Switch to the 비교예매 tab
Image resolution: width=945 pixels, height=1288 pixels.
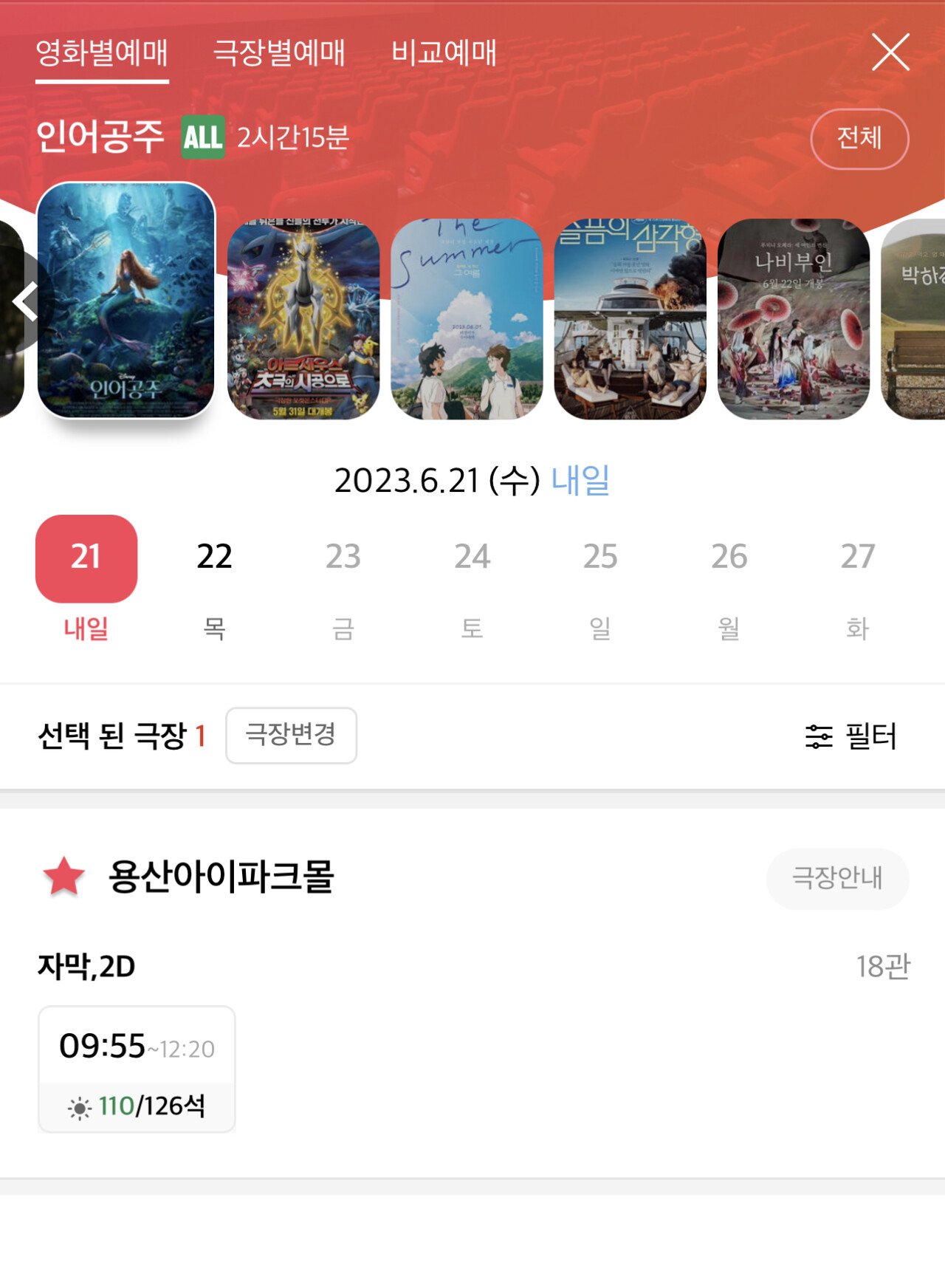click(x=444, y=53)
